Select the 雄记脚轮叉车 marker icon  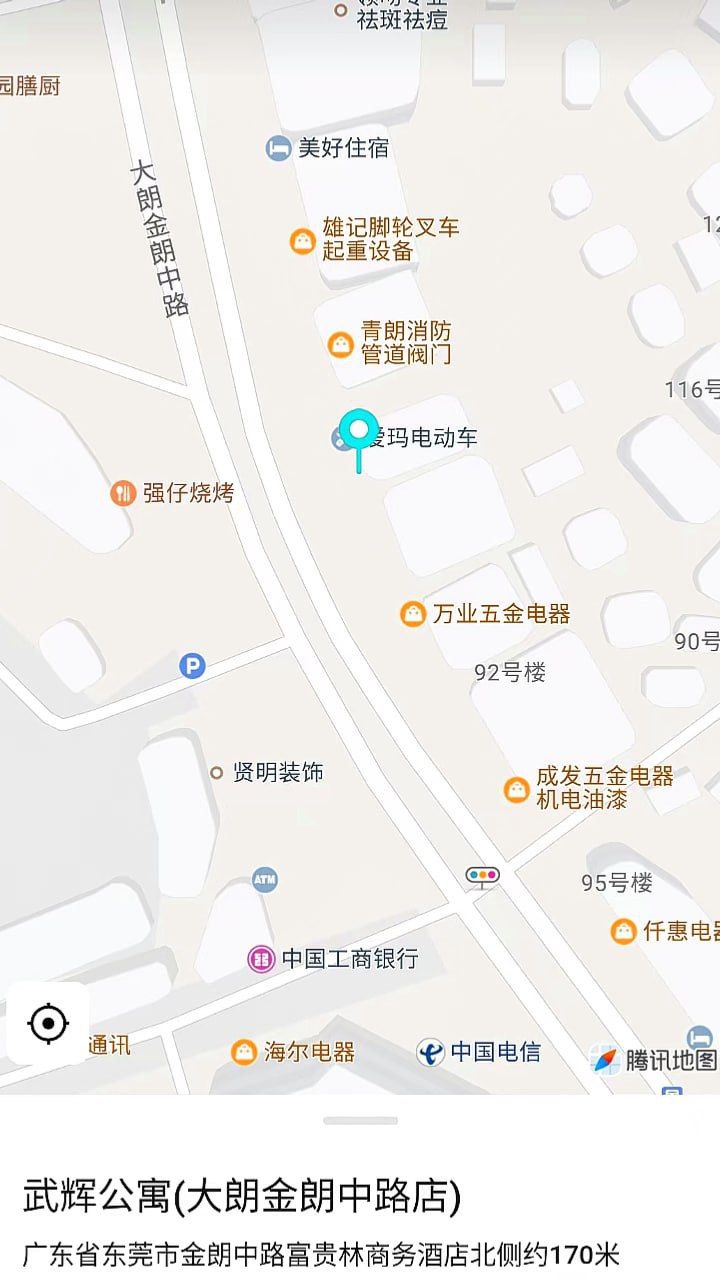302,241
